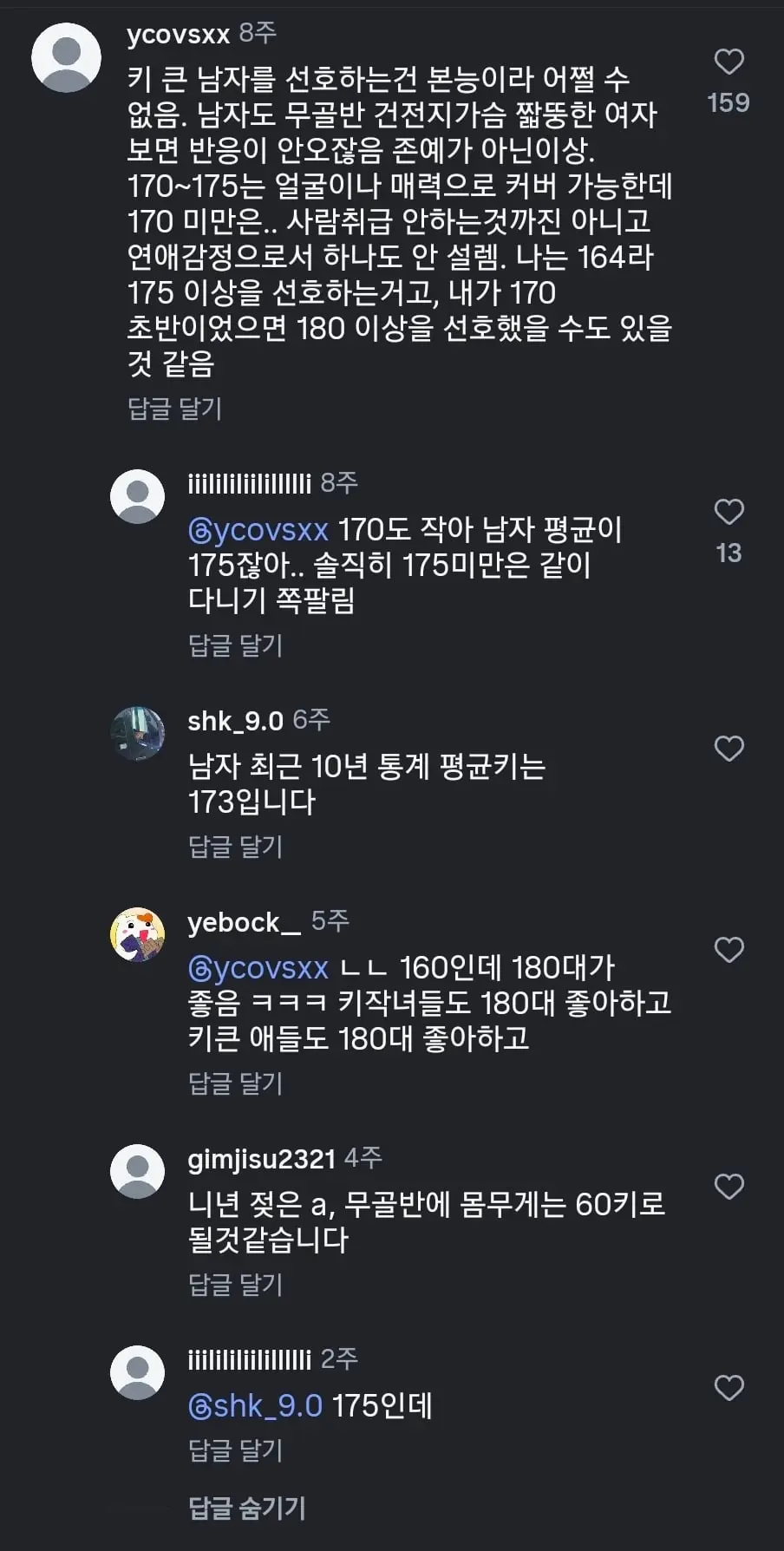Like the 175인데 reply
The image size is (784, 1551).
728,1388
